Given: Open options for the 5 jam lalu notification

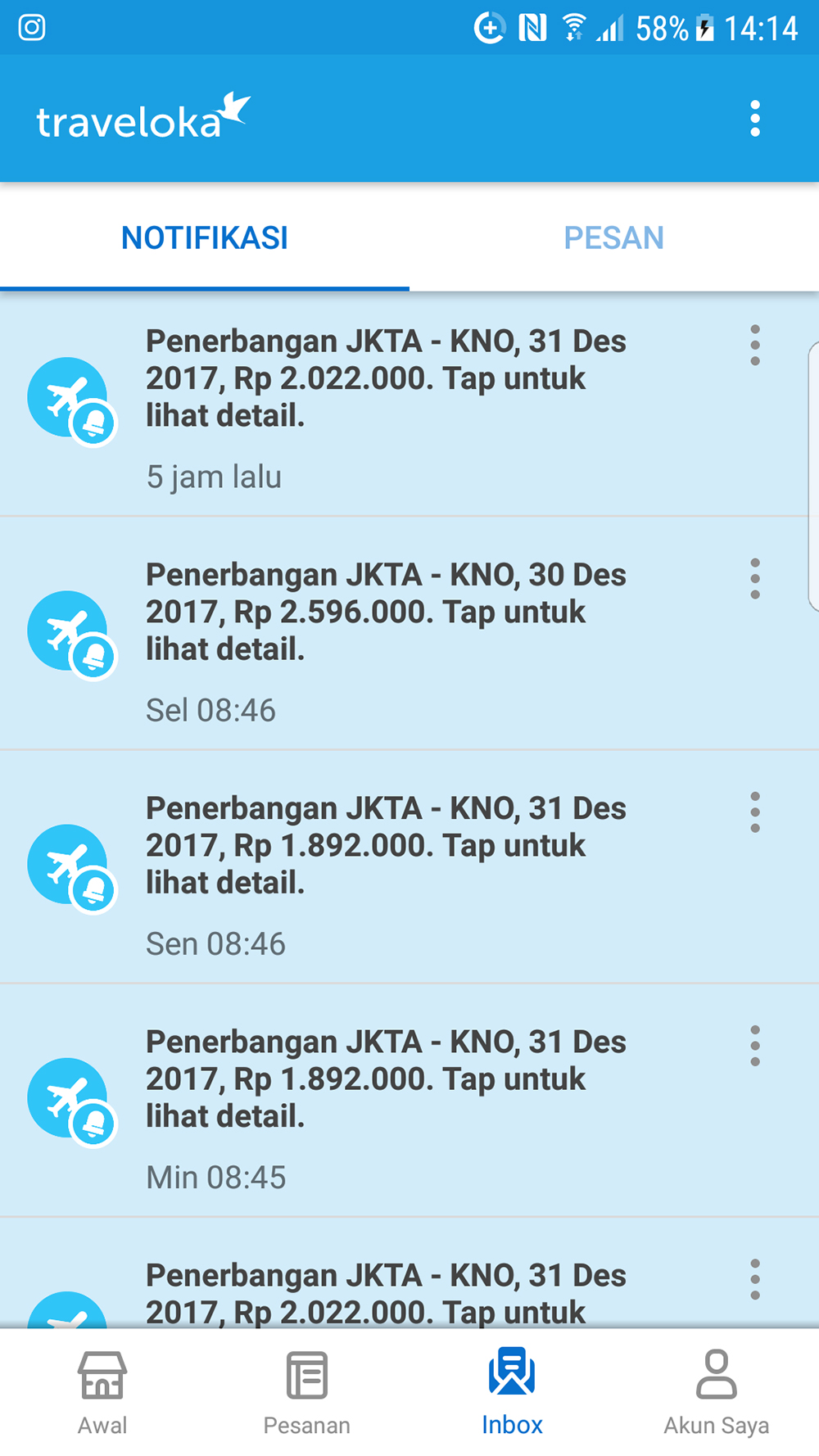Looking at the screenshot, I should point(754,345).
